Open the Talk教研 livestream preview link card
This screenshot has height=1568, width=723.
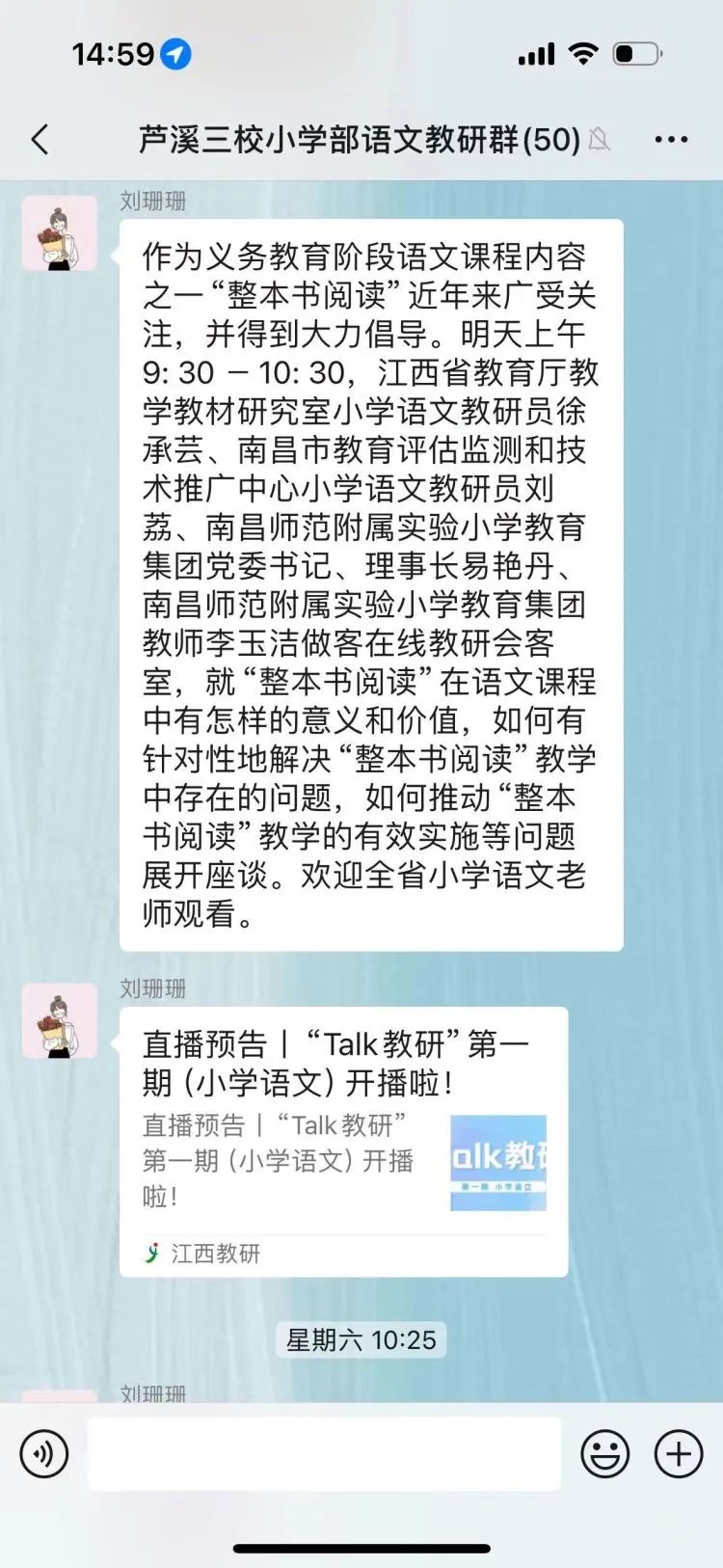point(343,1141)
